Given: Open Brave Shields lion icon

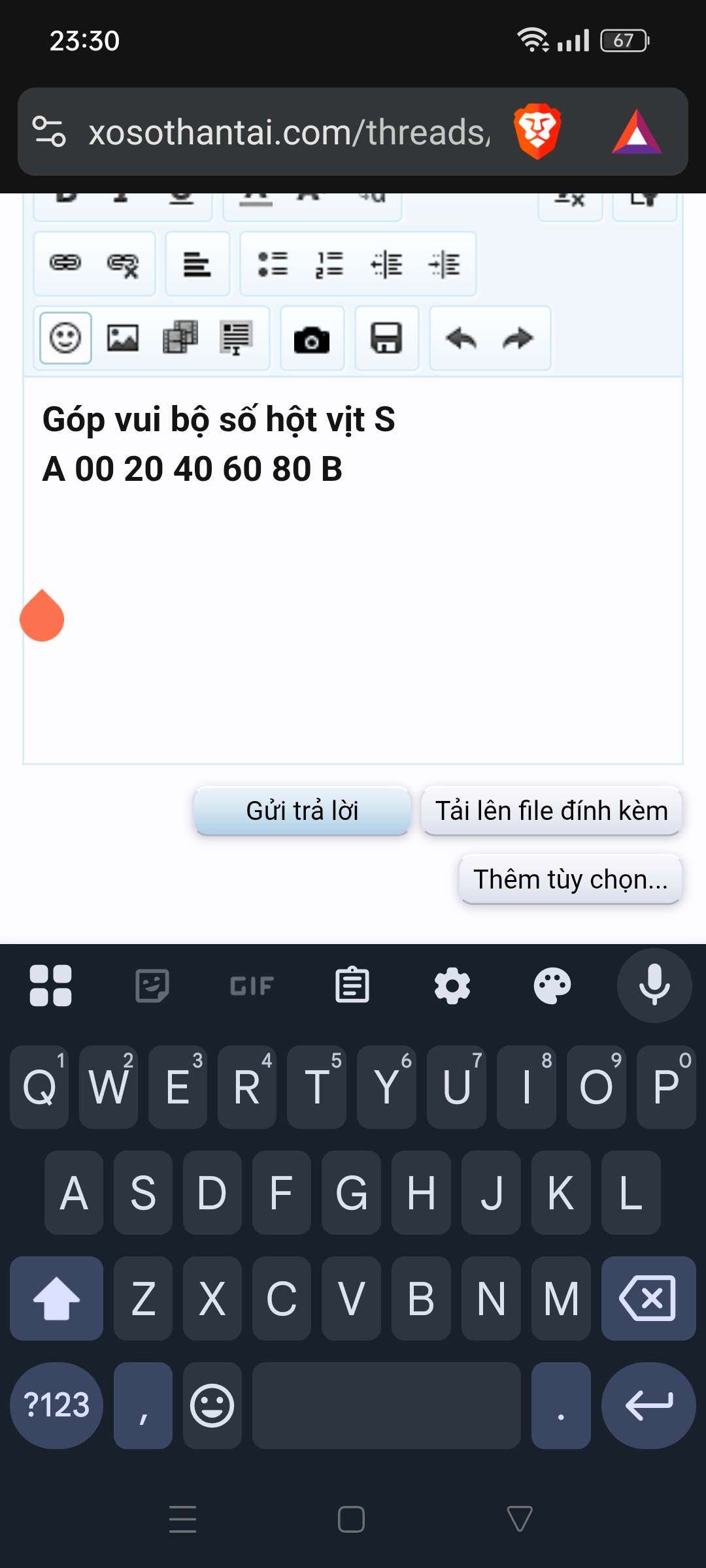Looking at the screenshot, I should click(537, 131).
